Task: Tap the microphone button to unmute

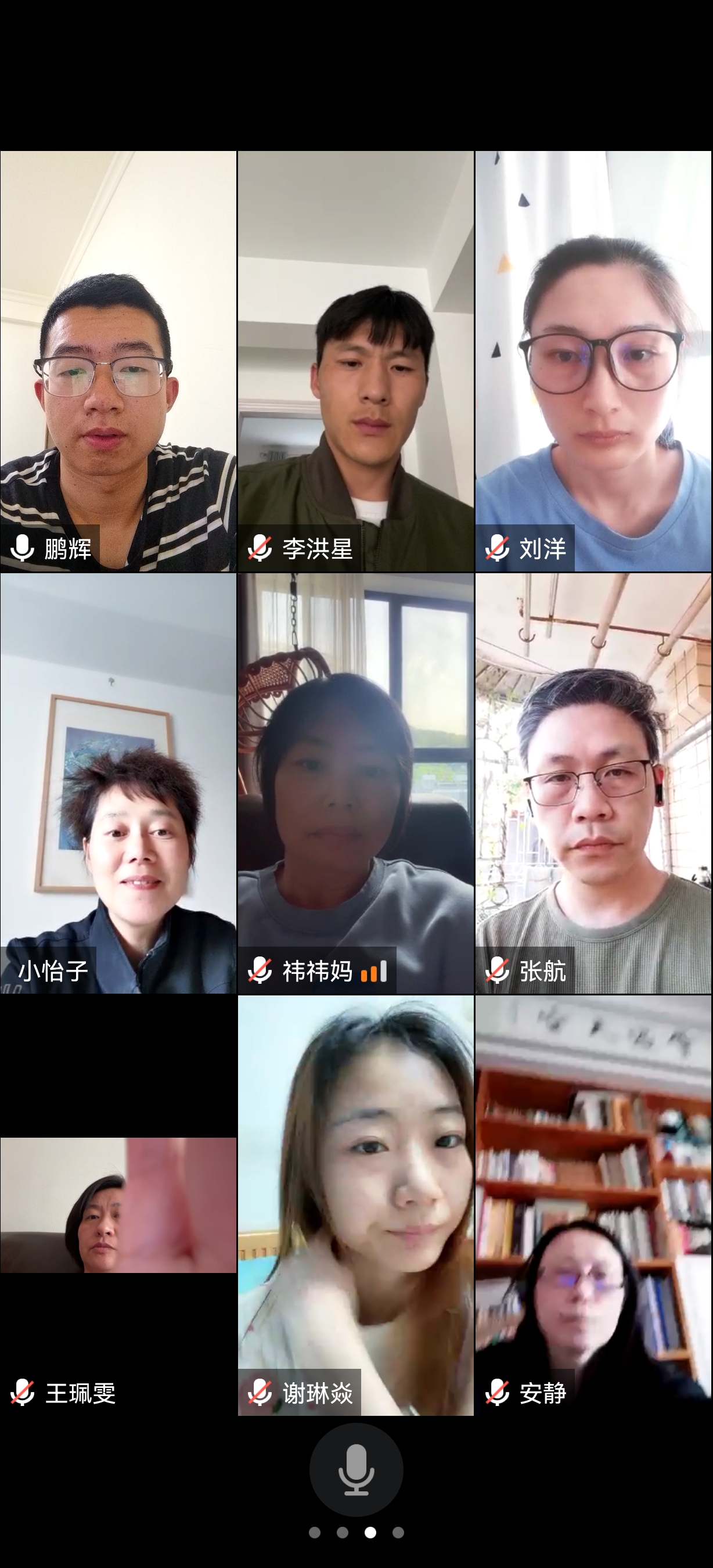Action: click(356, 1469)
